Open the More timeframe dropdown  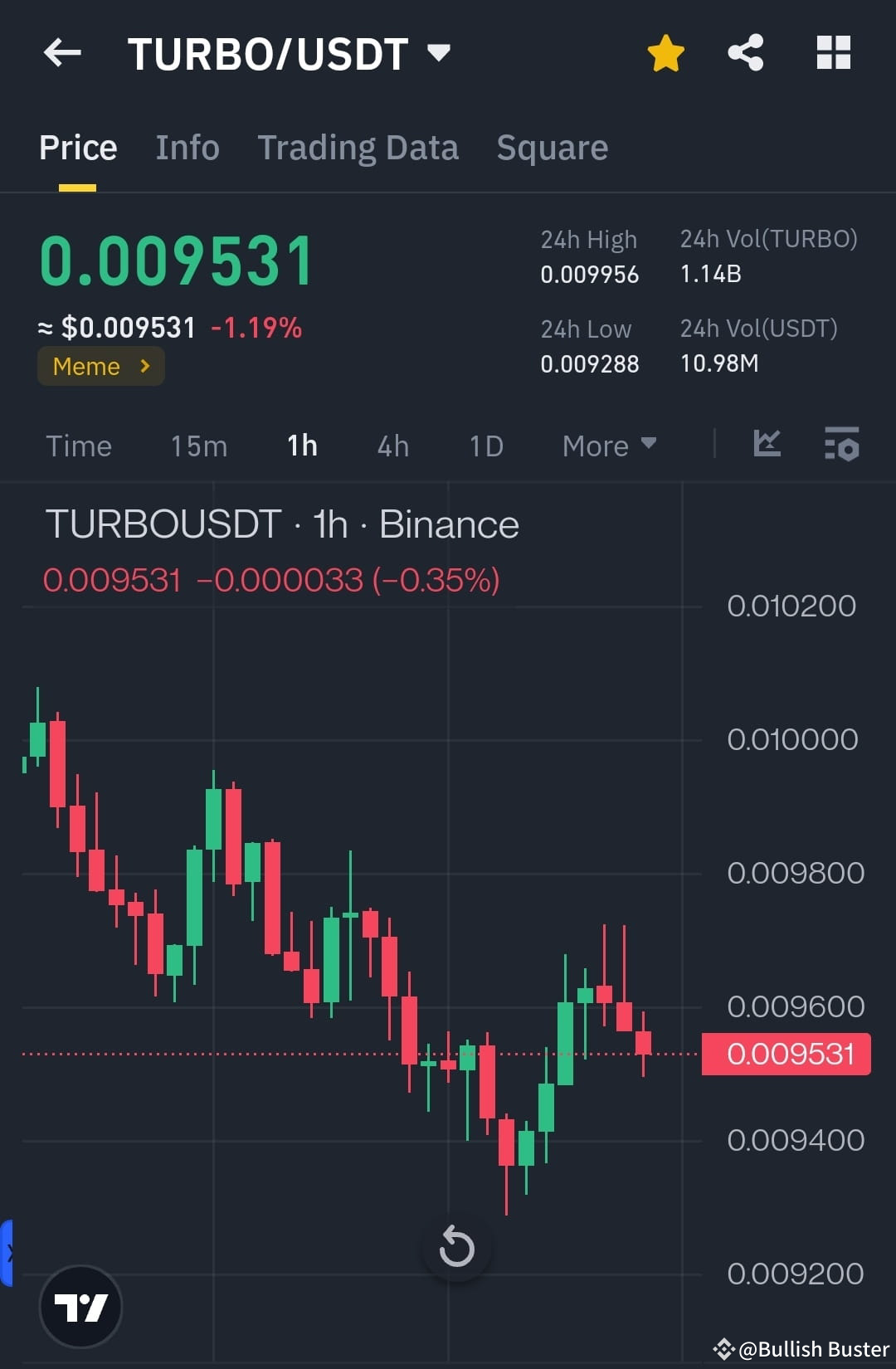click(x=608, y=446)
